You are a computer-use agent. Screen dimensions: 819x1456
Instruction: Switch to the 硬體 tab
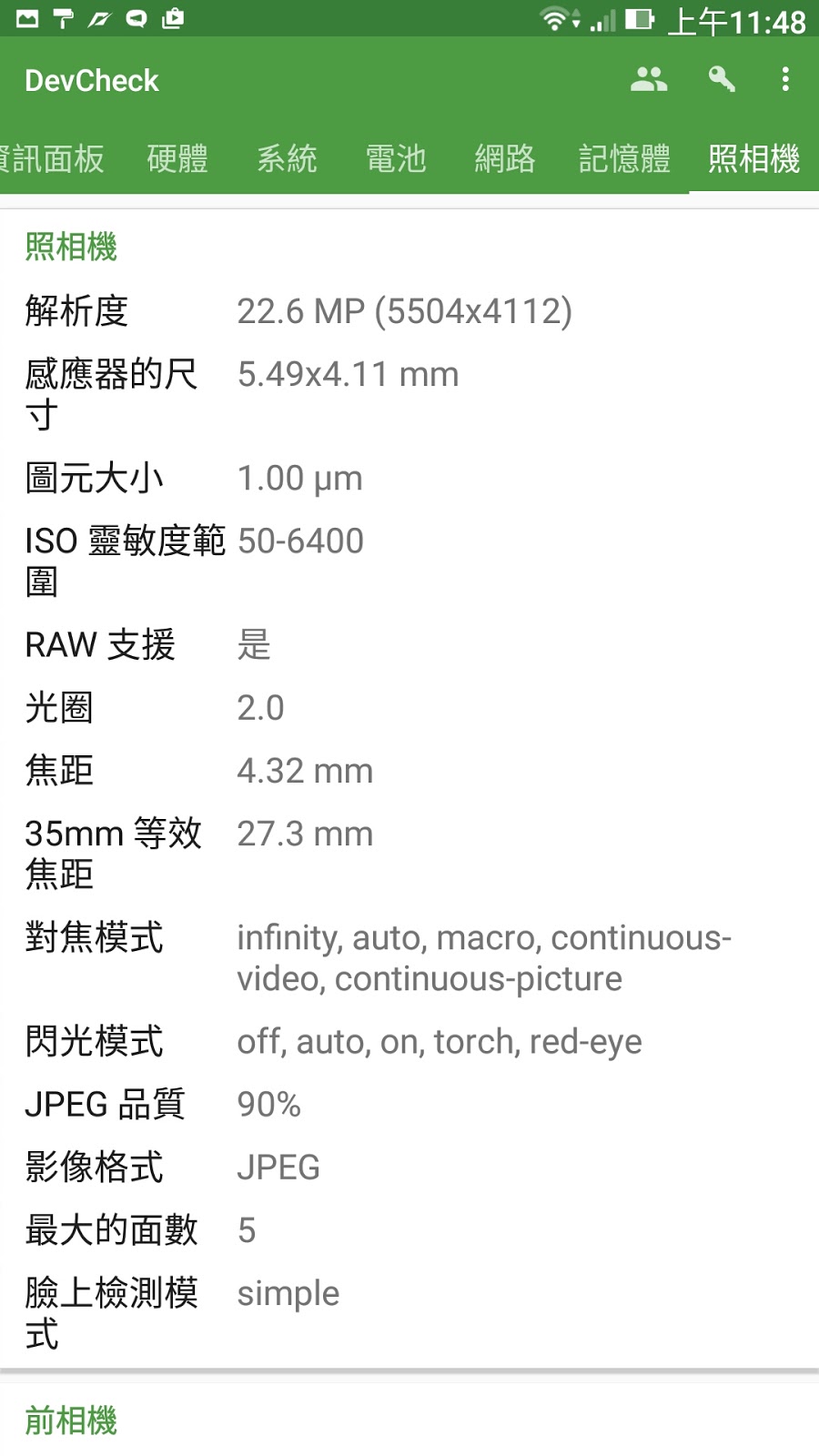pos(177,159)
